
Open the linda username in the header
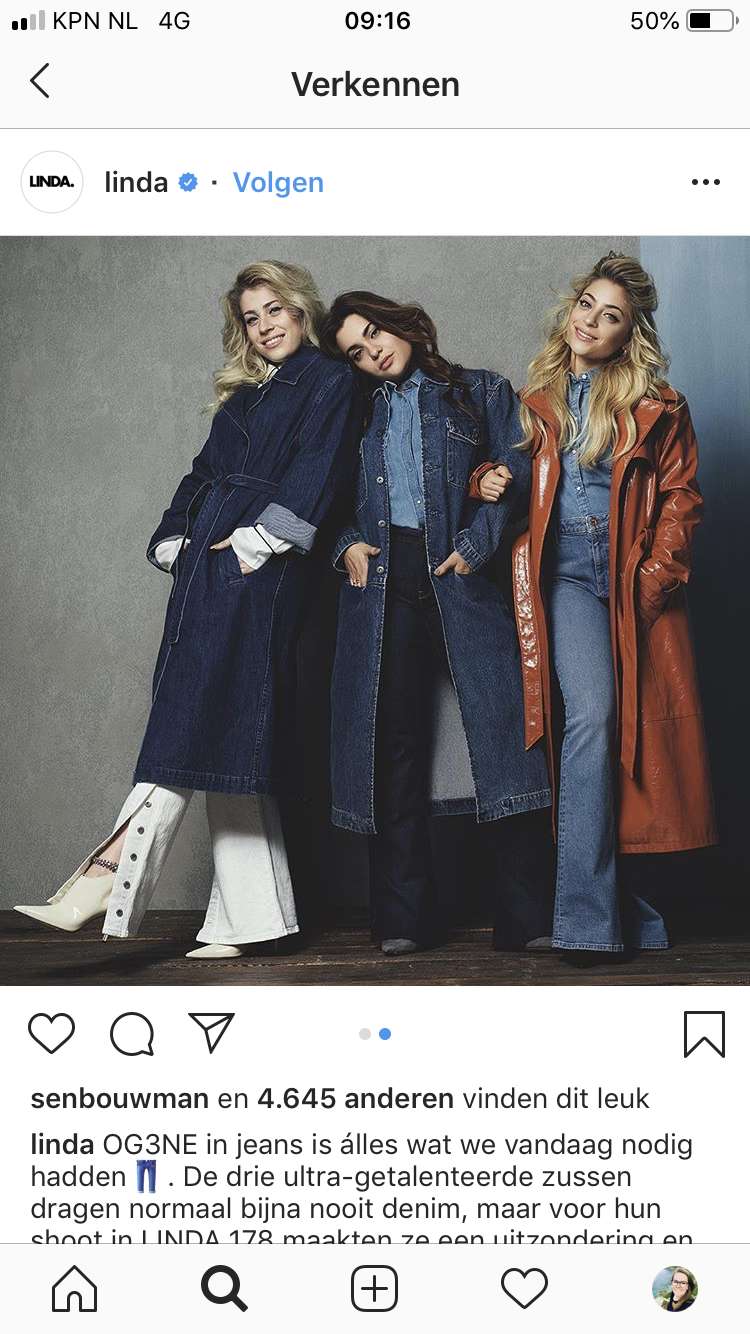point(136,182)
